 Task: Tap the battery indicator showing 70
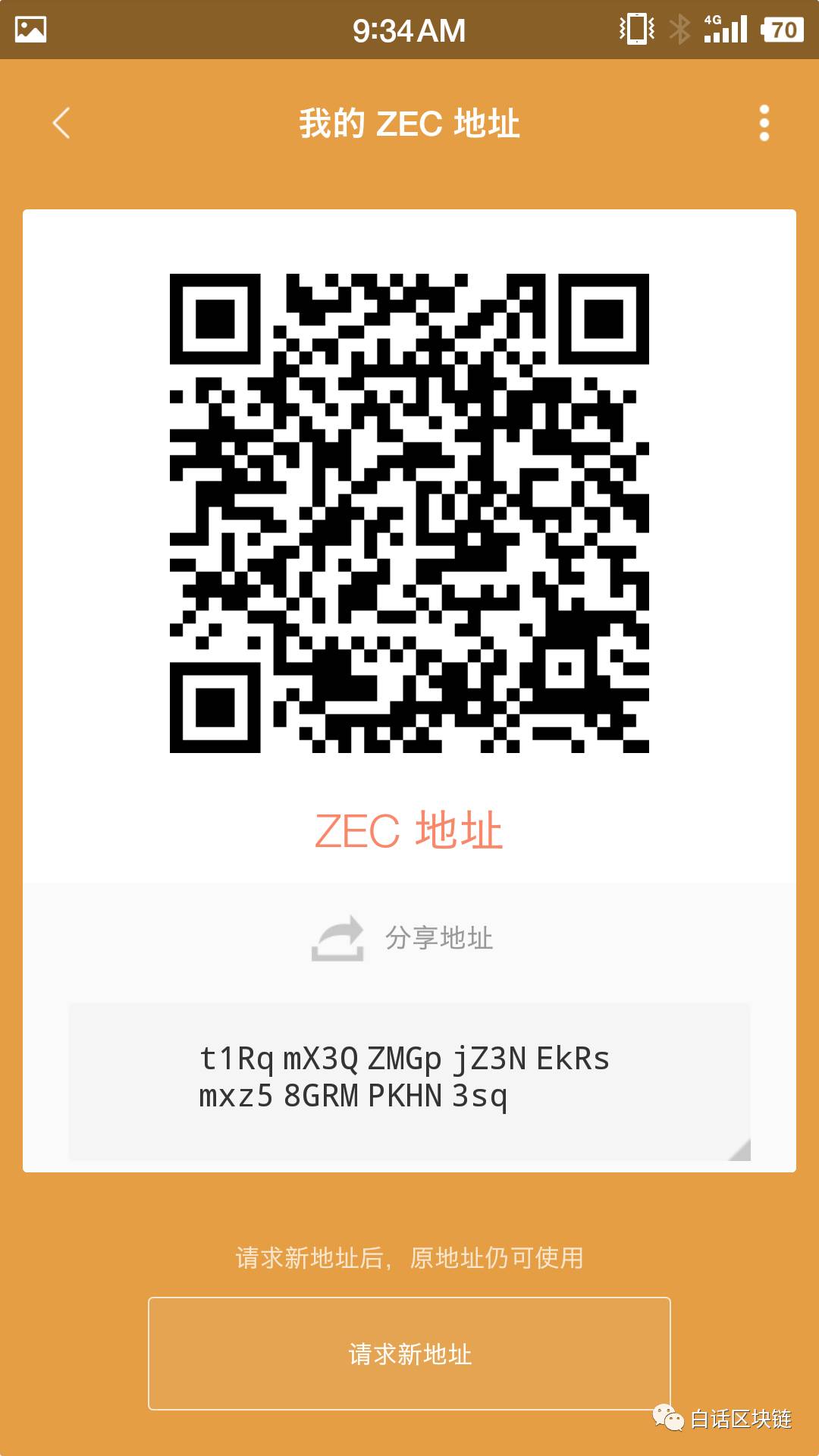coord(781,30)
